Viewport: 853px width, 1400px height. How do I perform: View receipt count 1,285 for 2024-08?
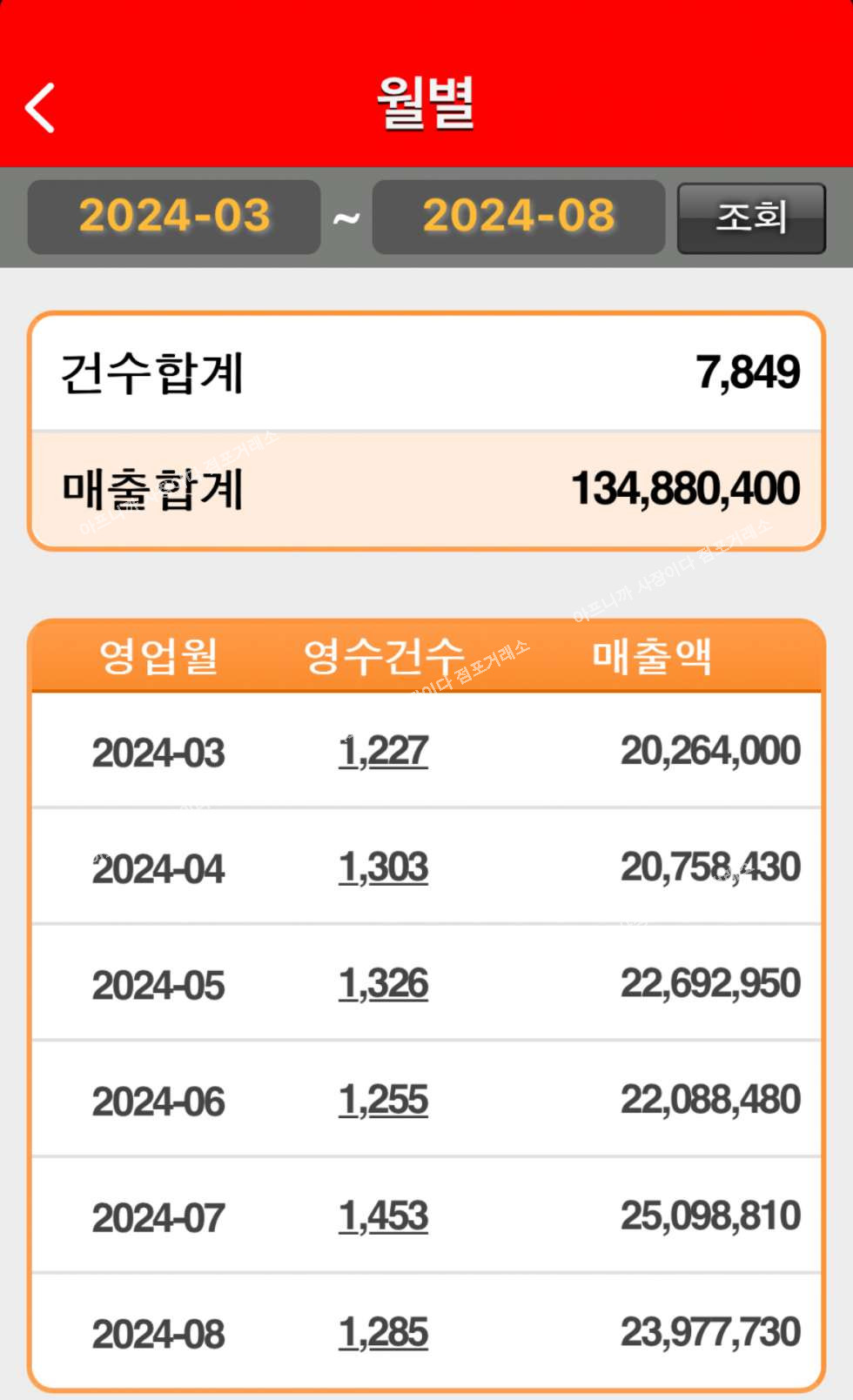pyautogui.click(x=383, y=1333)
